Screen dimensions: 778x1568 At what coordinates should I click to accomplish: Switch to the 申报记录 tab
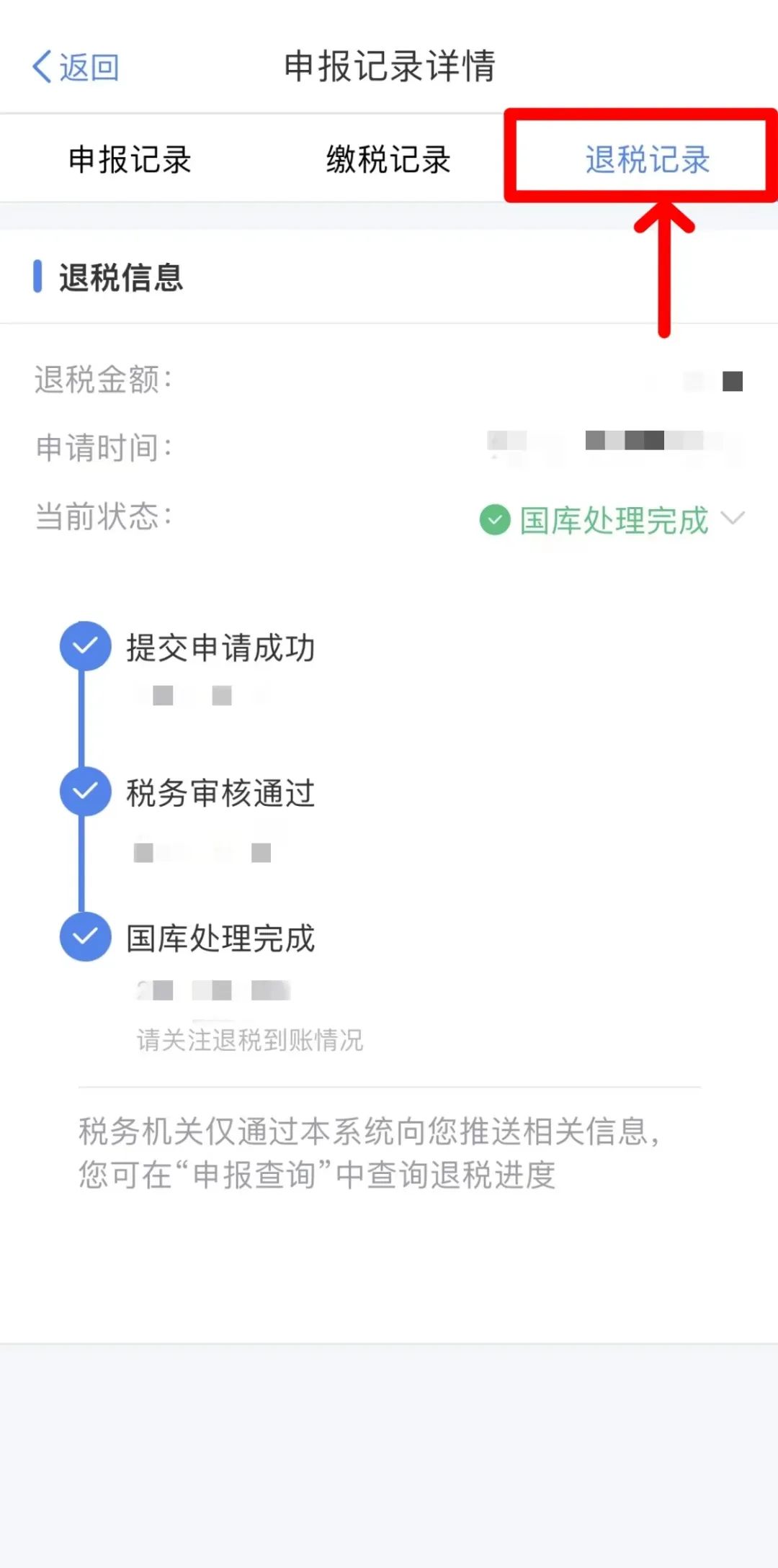point(130,159)
